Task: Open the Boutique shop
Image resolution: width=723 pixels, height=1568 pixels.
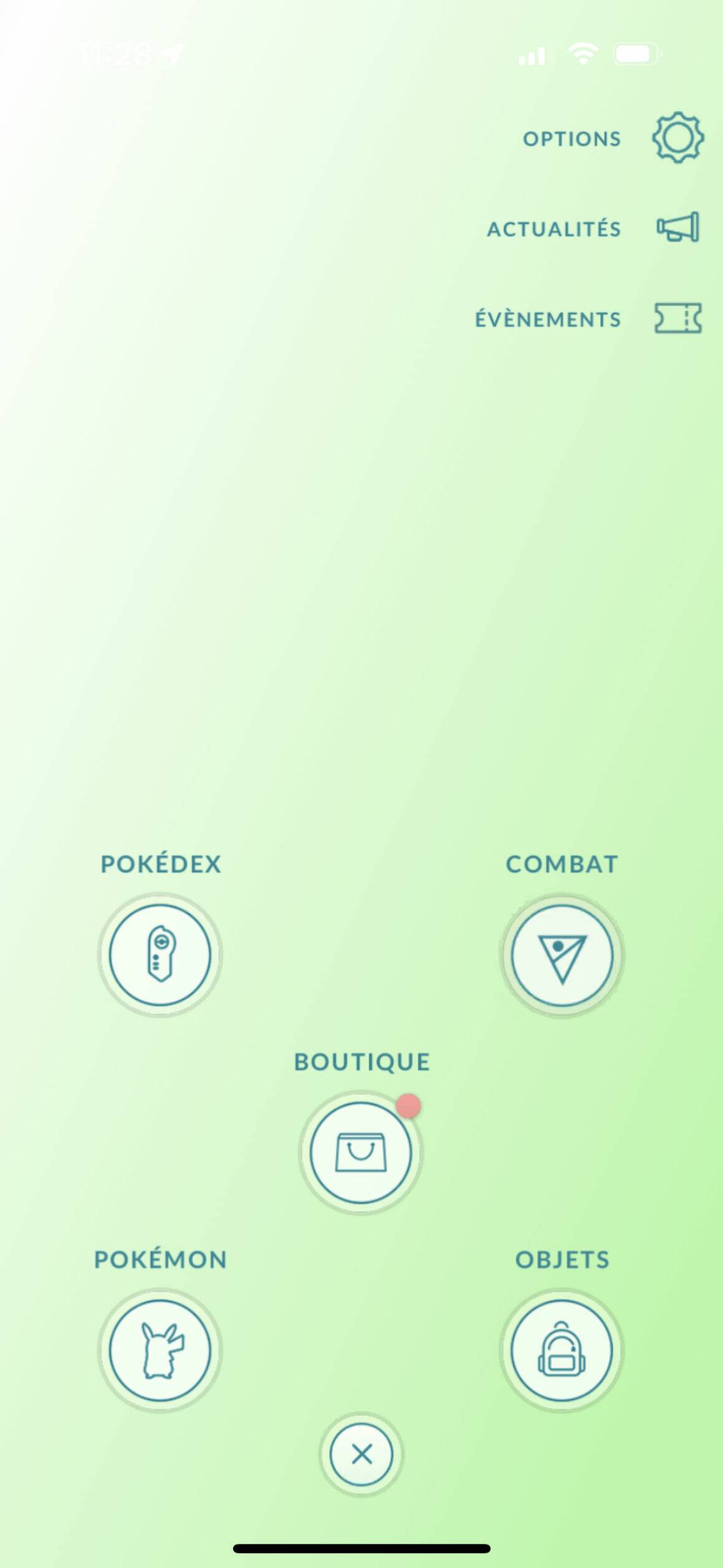Action: [x=361, y=1153]
